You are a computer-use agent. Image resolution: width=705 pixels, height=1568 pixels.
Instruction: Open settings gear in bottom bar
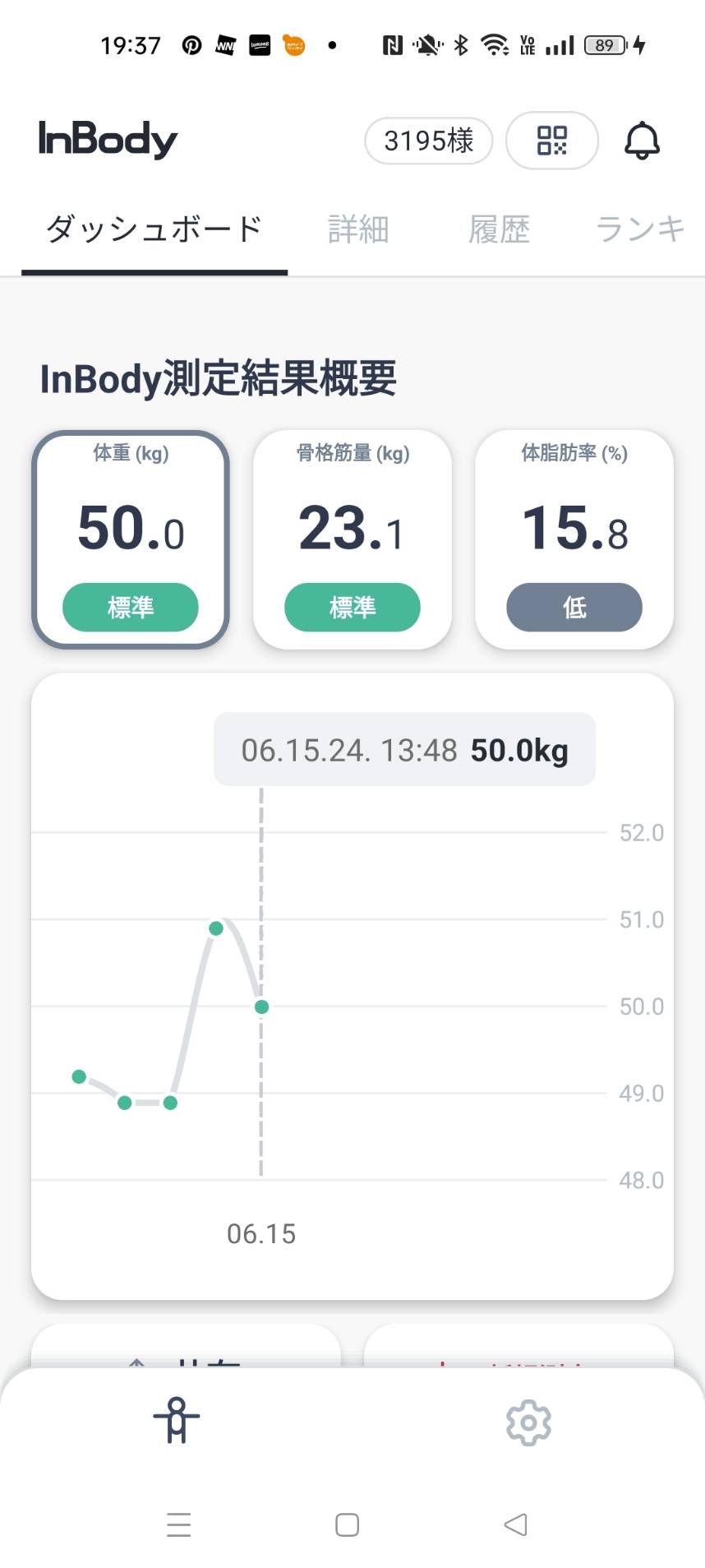(528, 1422)
